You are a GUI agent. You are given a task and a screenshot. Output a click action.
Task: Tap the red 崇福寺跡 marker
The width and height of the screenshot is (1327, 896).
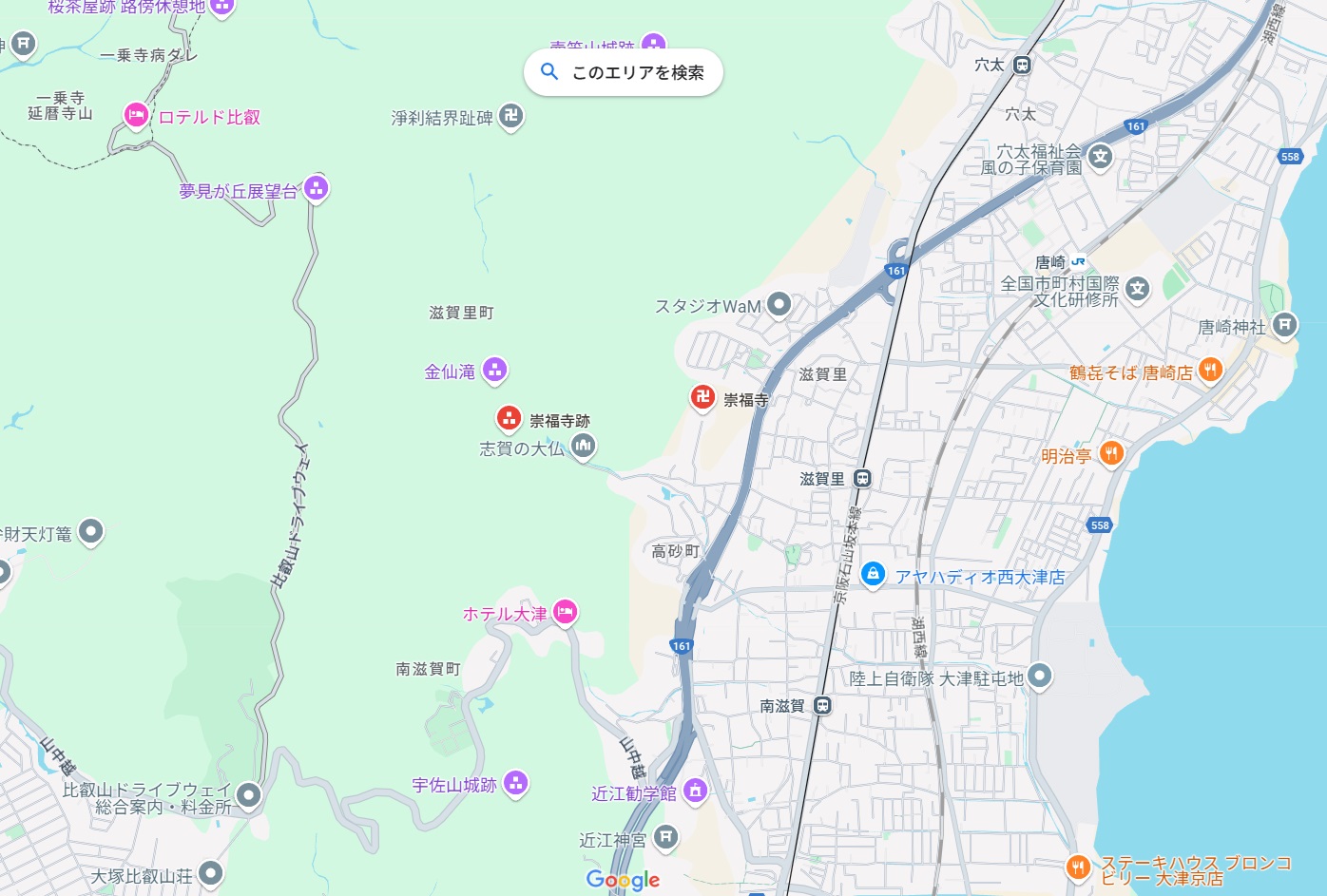point(510,417)
